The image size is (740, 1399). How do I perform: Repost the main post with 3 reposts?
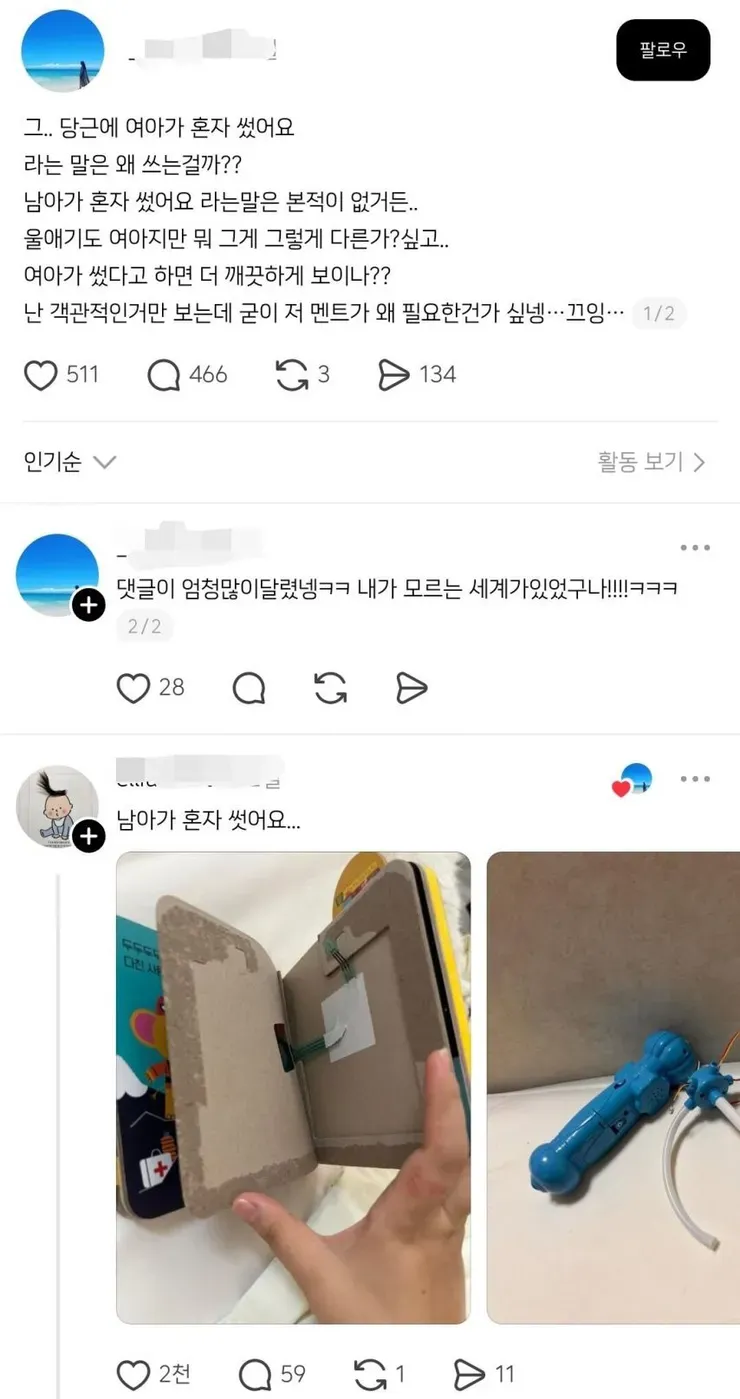click(291, 375)
